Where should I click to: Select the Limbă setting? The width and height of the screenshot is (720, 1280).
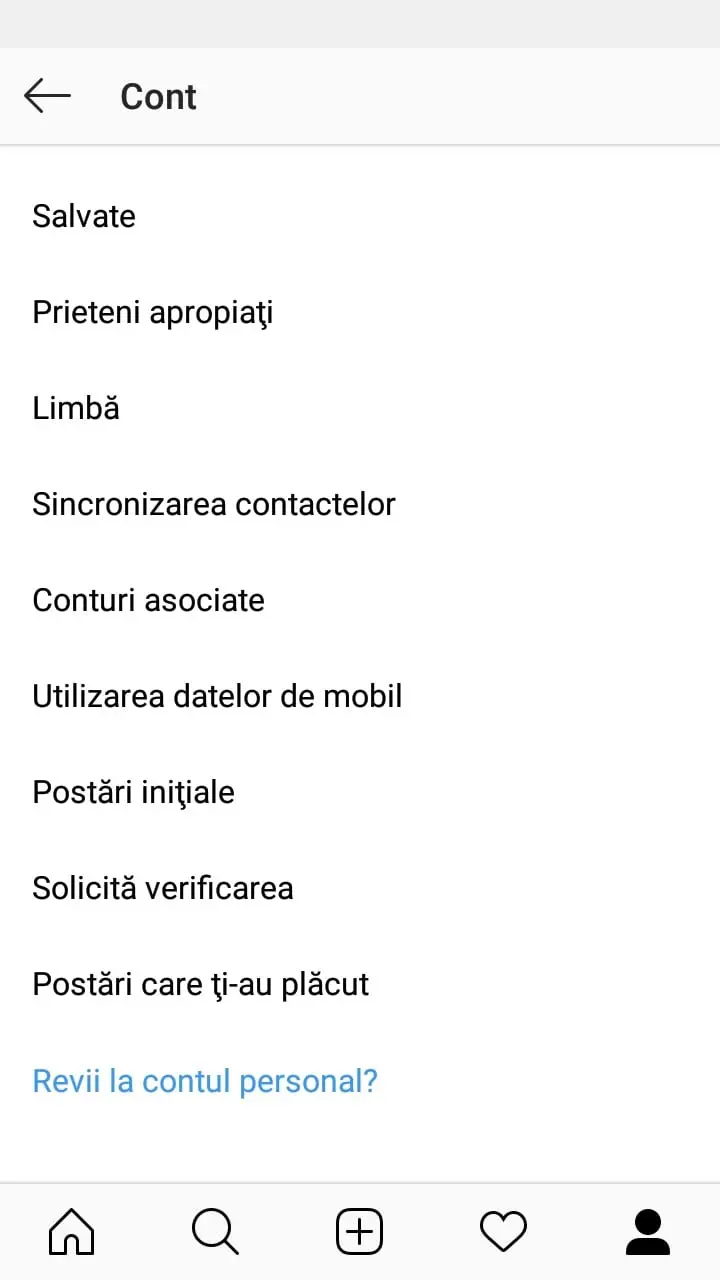click(x=360, y=408)
